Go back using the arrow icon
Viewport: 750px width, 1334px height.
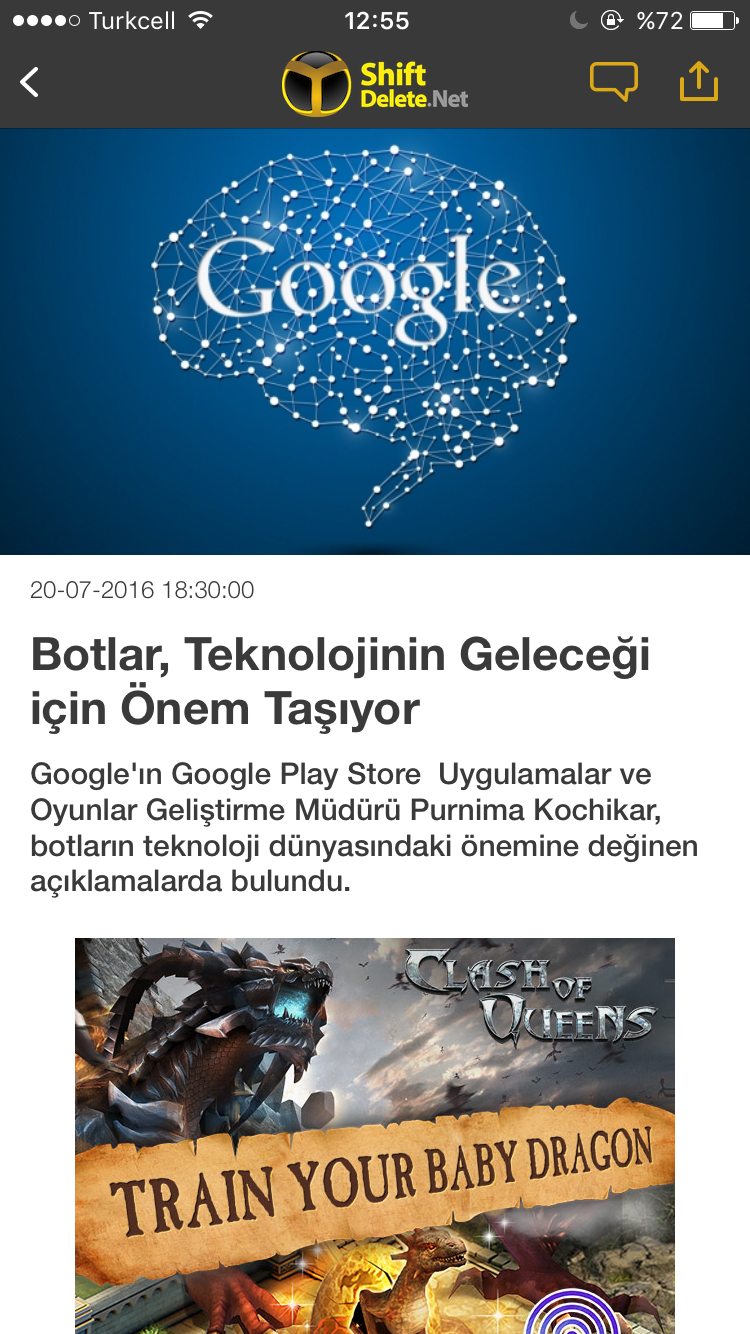tap(30, 82)
